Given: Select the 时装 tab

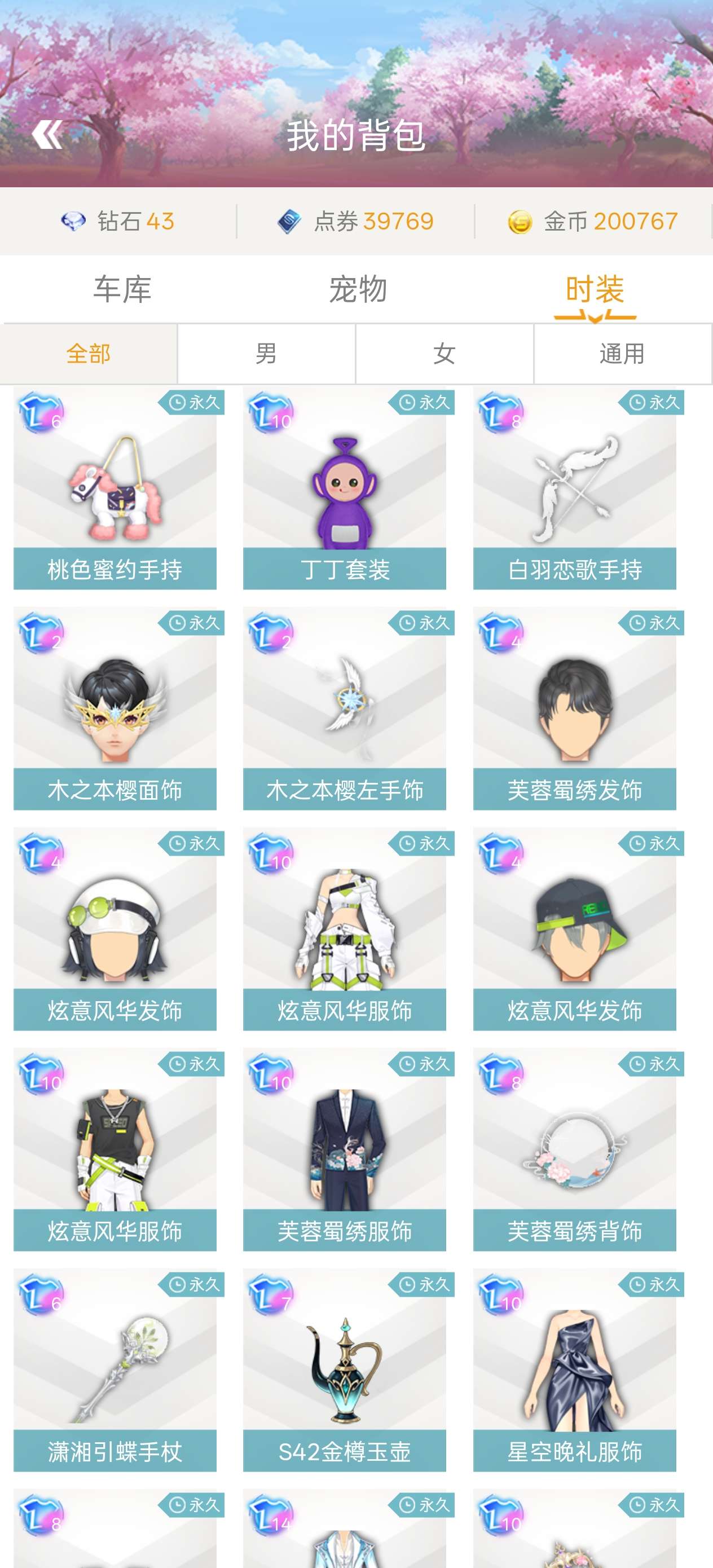Looking at the screenshot, I should point(595,289).
